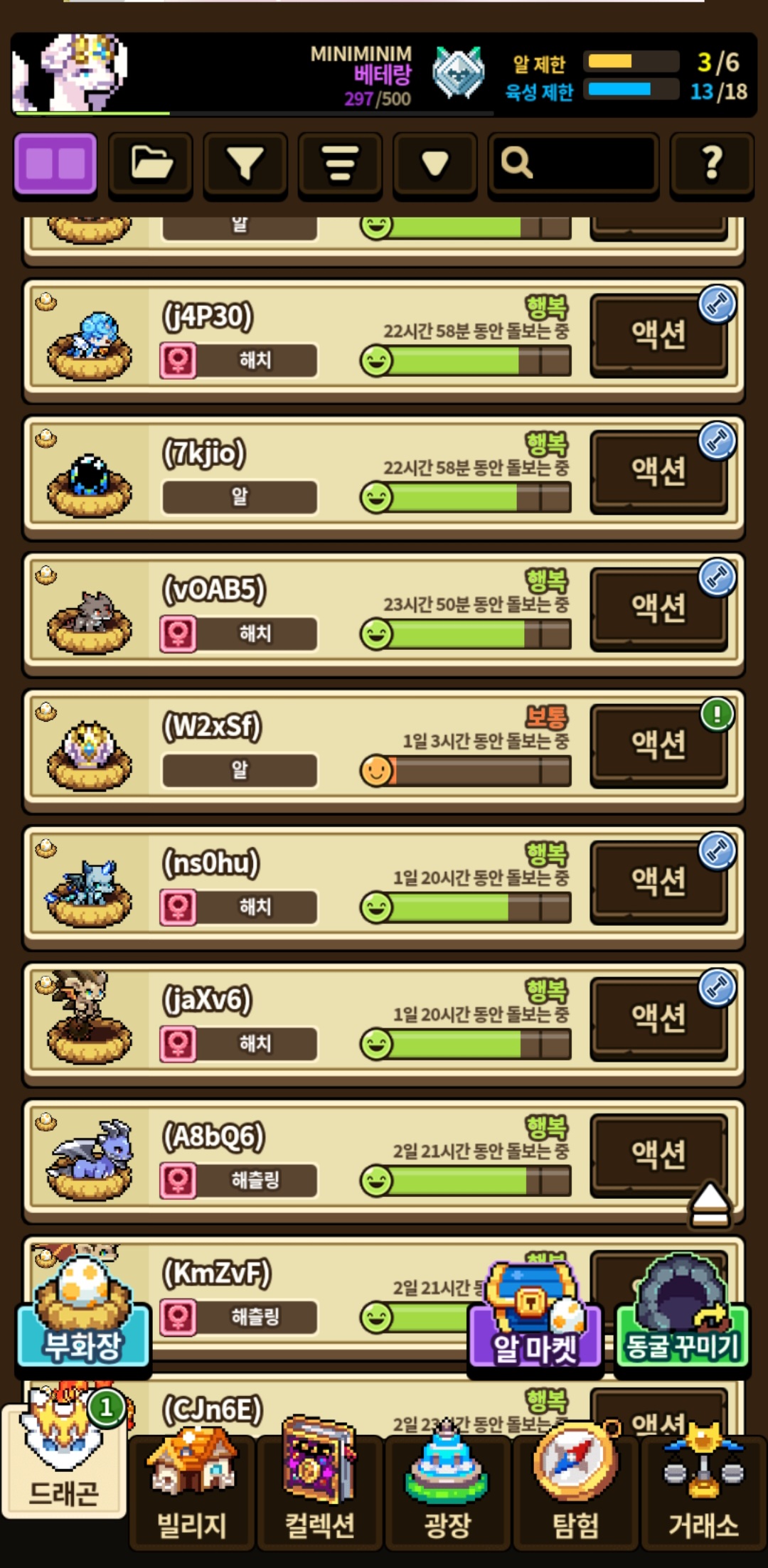This screenshot has height=1568, width=768.
Task: Open the funnel filter options
Action: 245,164
